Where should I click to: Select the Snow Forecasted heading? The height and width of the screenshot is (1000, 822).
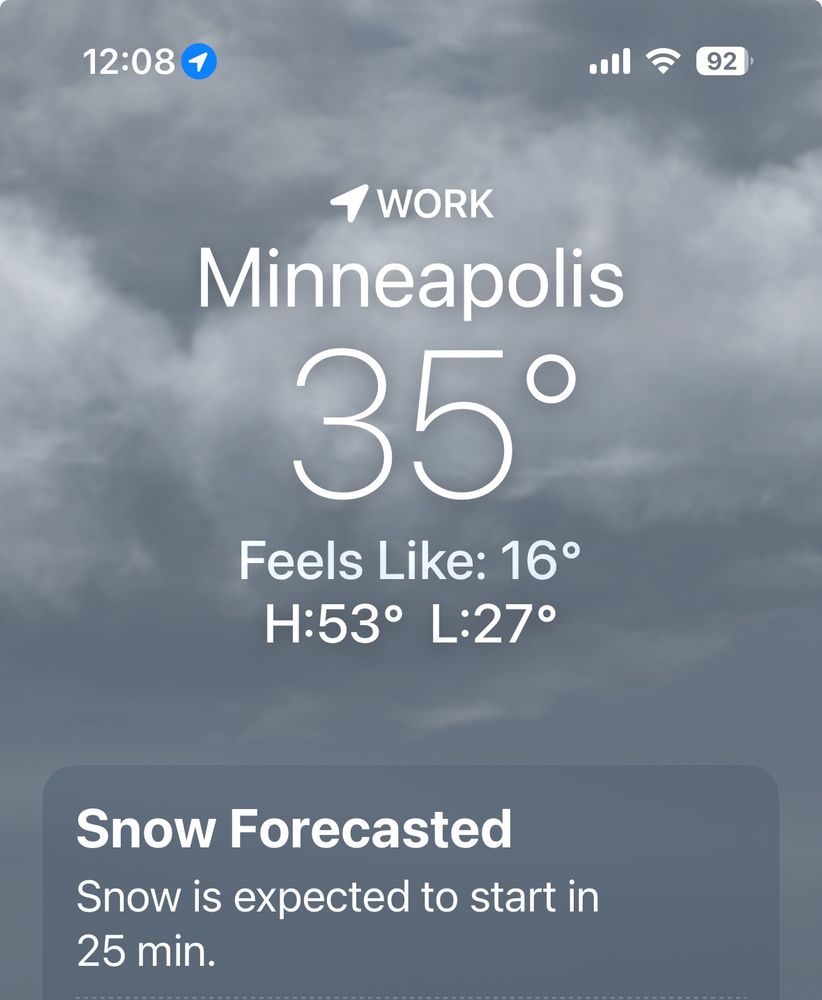[x=295, y=828]
